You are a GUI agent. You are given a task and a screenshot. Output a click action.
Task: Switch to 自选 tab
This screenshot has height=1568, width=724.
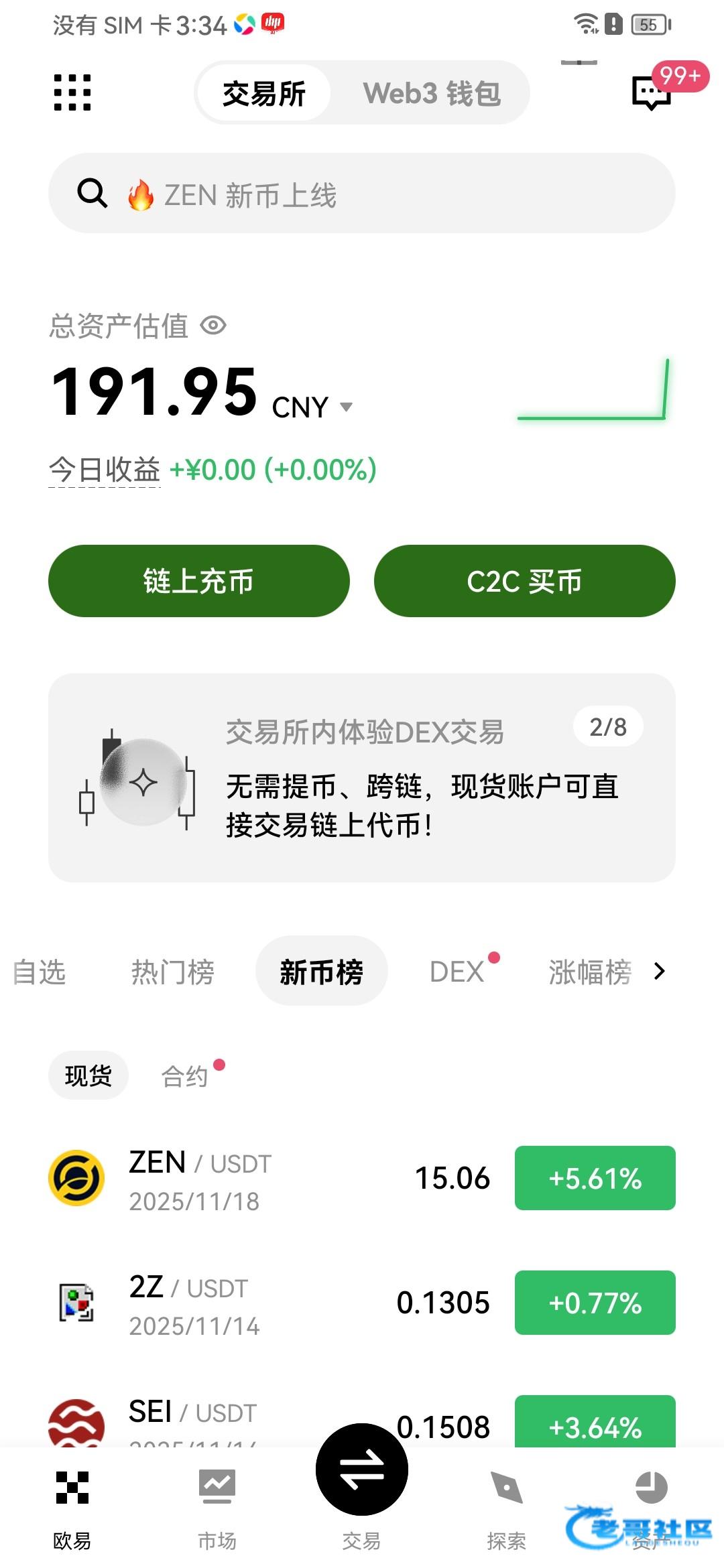coord(40,971)
